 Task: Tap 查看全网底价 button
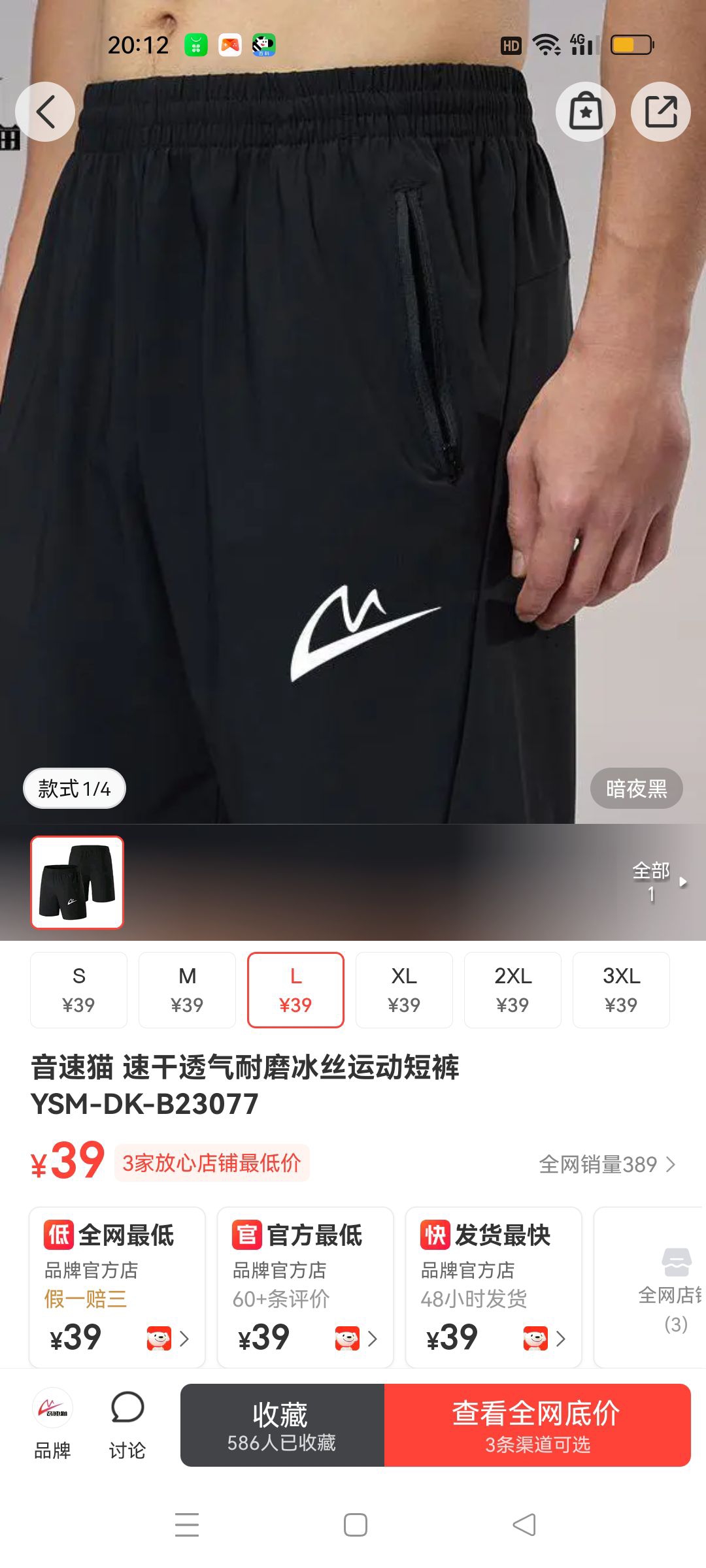click(x=537, y=1425)
